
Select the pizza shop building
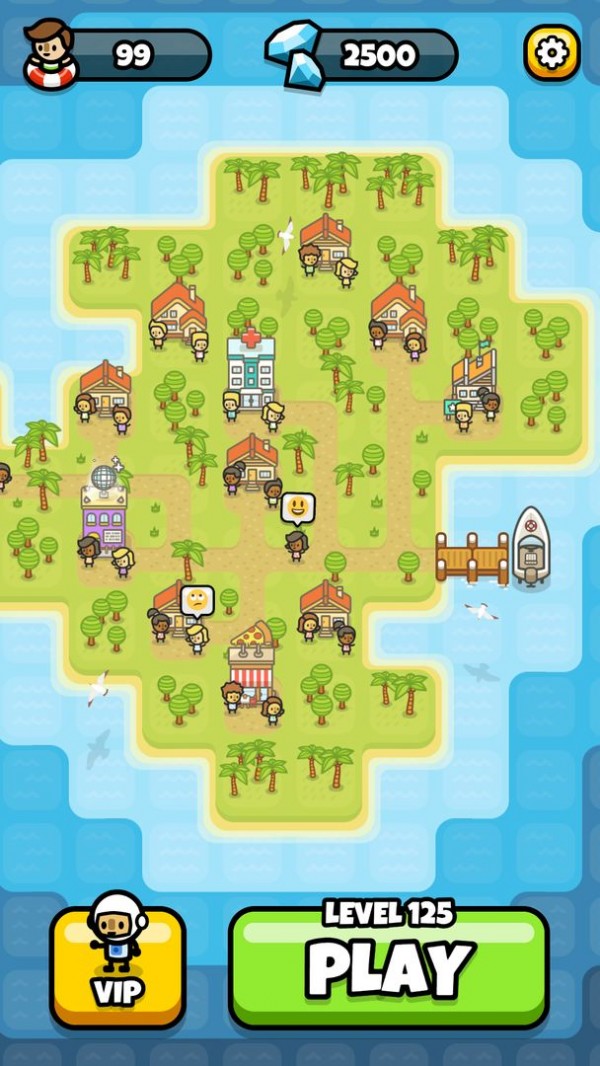pos(252,655)
